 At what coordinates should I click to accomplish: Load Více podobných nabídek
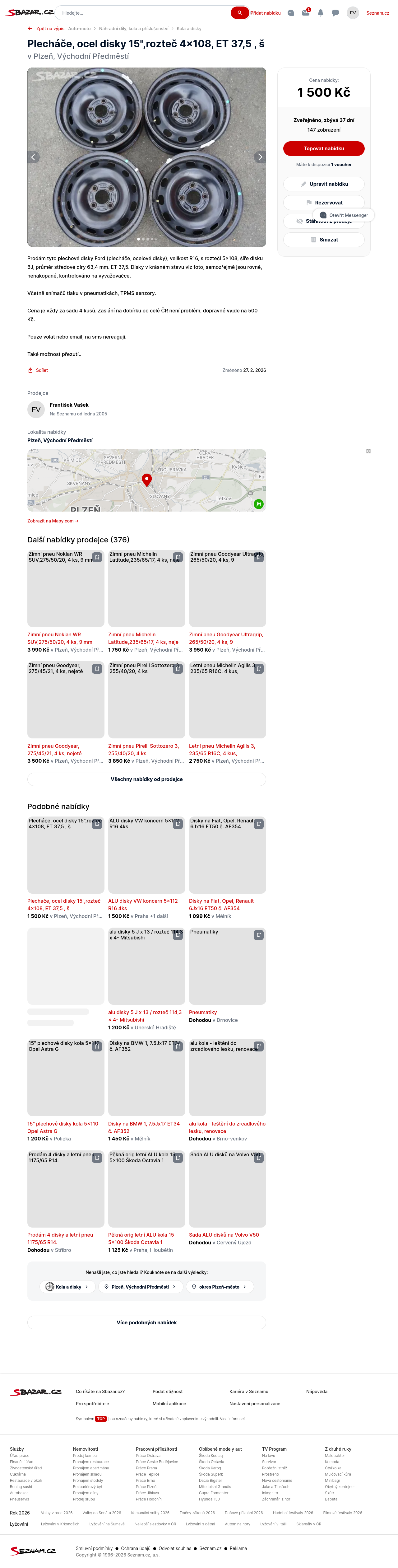click(146, 1323)
